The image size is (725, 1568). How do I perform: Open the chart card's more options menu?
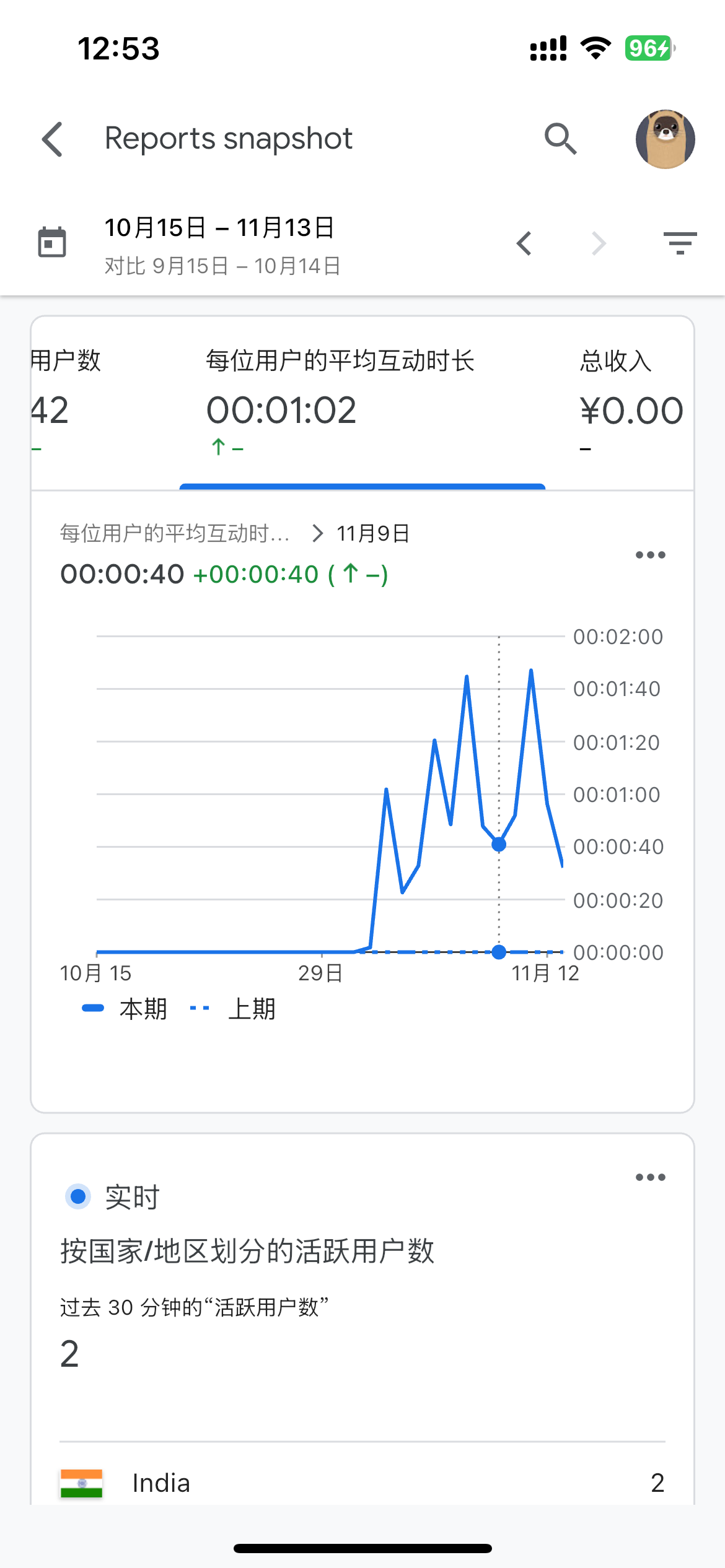pyautogui.click(x=650, y=555)
